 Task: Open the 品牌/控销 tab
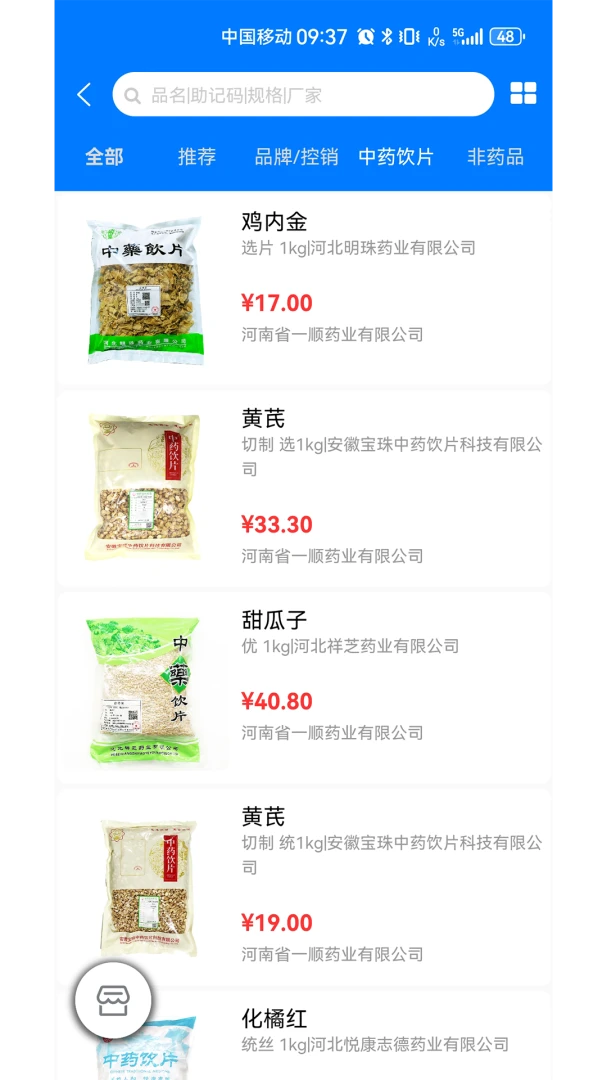coord(297,157)
